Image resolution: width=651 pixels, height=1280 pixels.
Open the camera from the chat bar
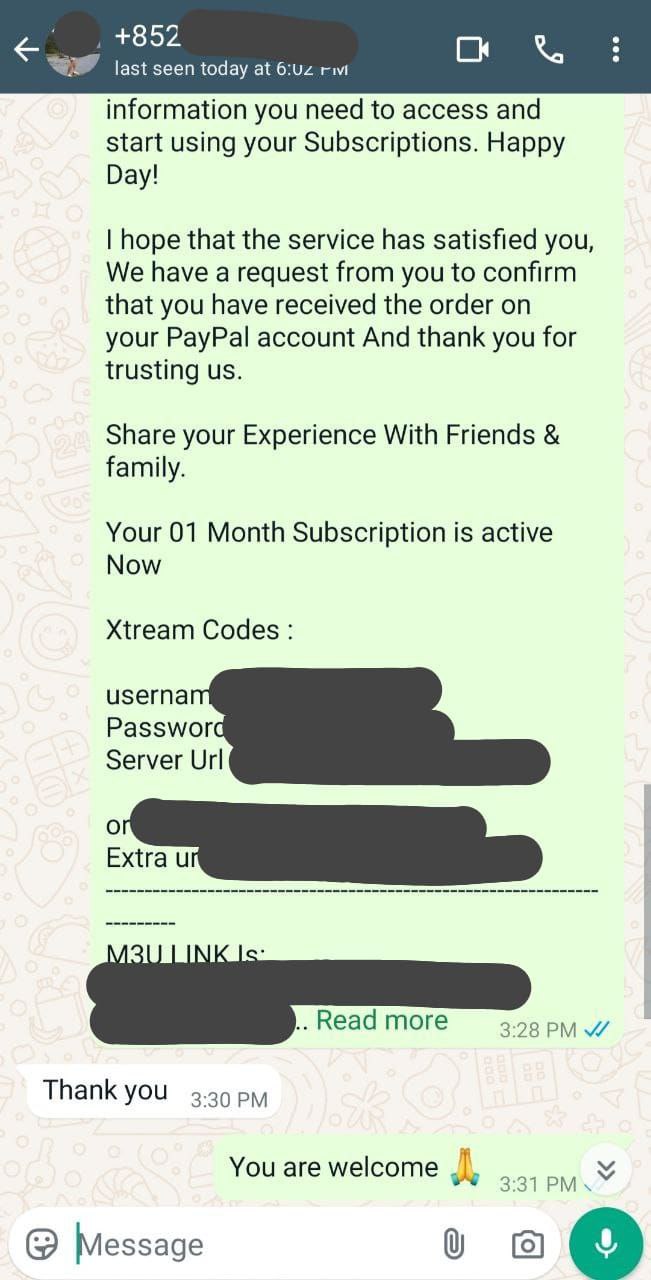(527, 1244)
